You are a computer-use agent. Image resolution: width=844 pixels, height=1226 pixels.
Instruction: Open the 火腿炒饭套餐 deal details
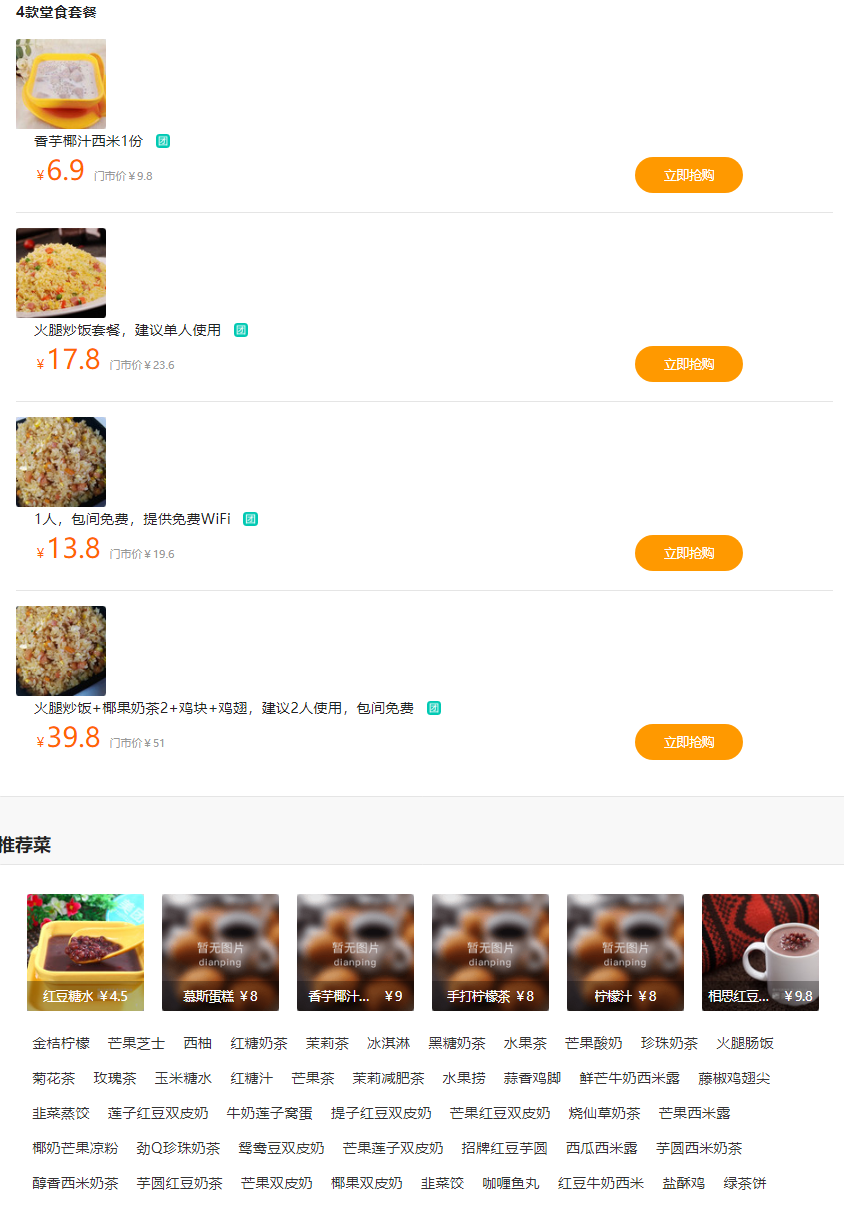tap(127, 330)
